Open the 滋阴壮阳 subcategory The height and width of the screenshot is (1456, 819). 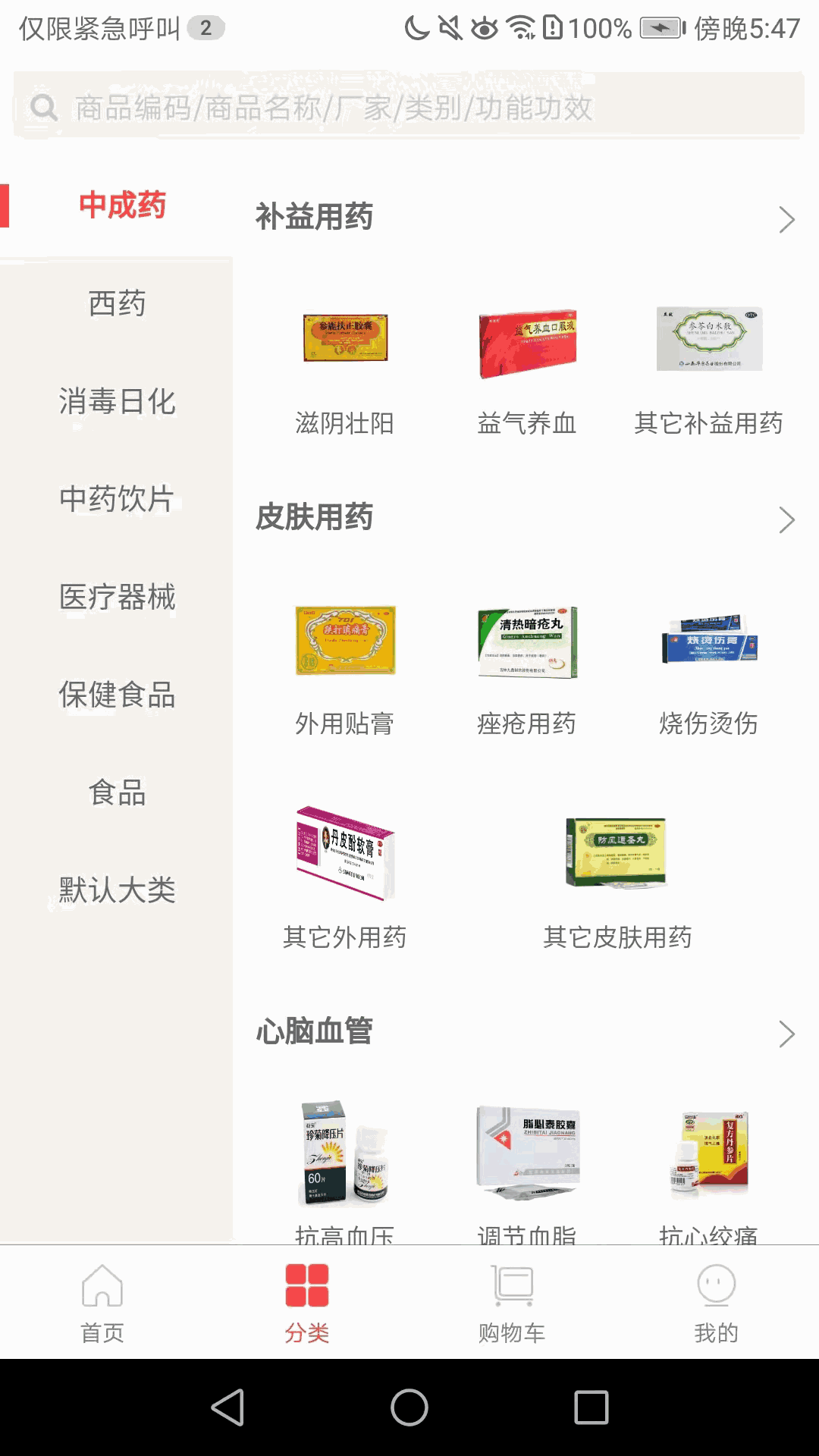[345, 372]
